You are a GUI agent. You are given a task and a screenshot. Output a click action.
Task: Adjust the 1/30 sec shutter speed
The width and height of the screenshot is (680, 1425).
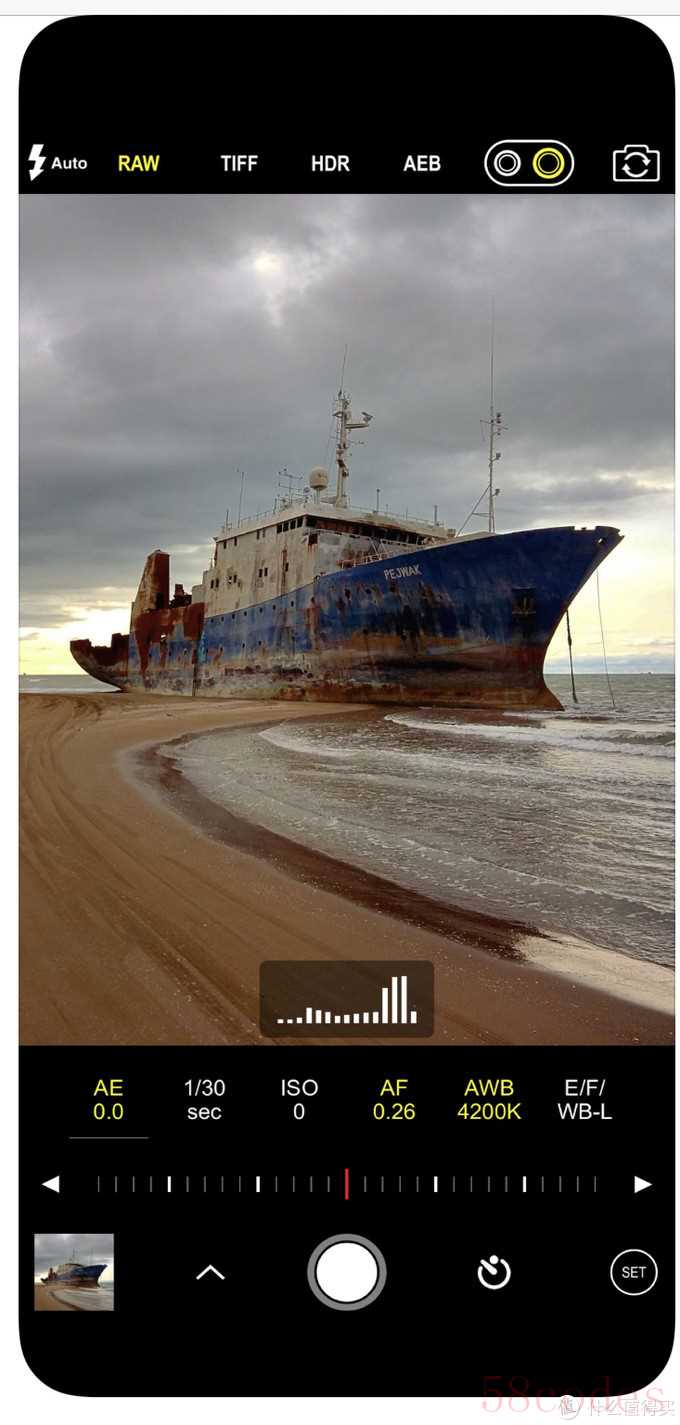click(x=204, y=1099)
